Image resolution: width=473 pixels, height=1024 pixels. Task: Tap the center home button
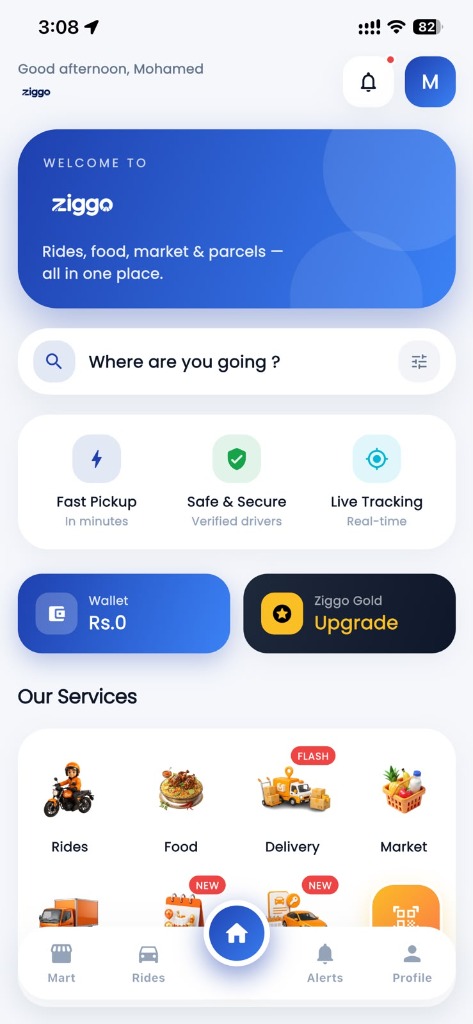click(236, 934)
